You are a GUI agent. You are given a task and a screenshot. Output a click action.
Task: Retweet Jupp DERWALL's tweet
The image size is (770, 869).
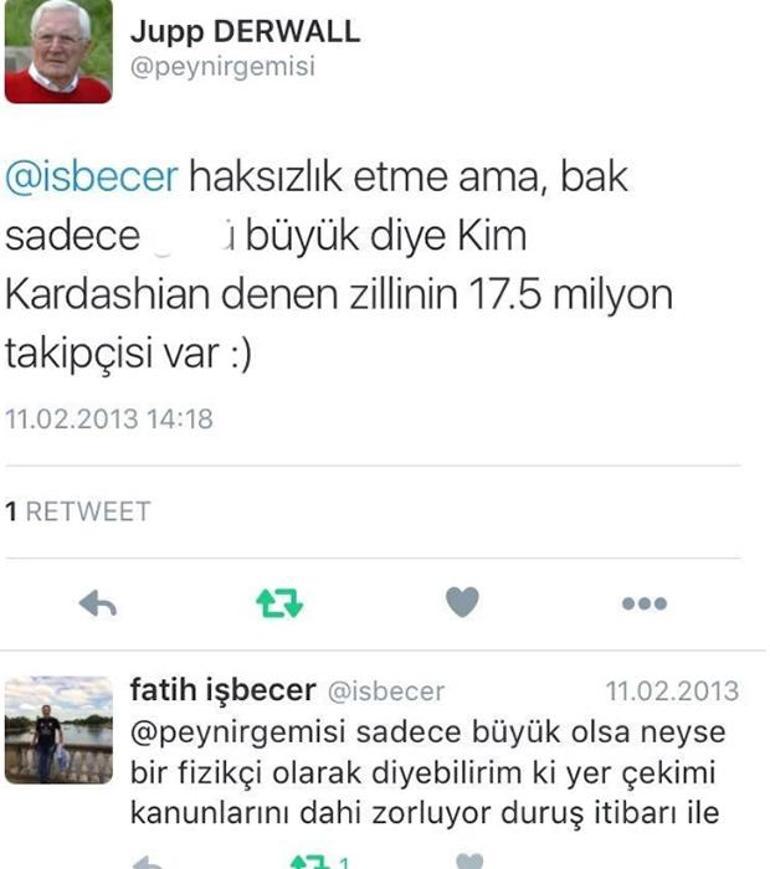click(280, 603)
